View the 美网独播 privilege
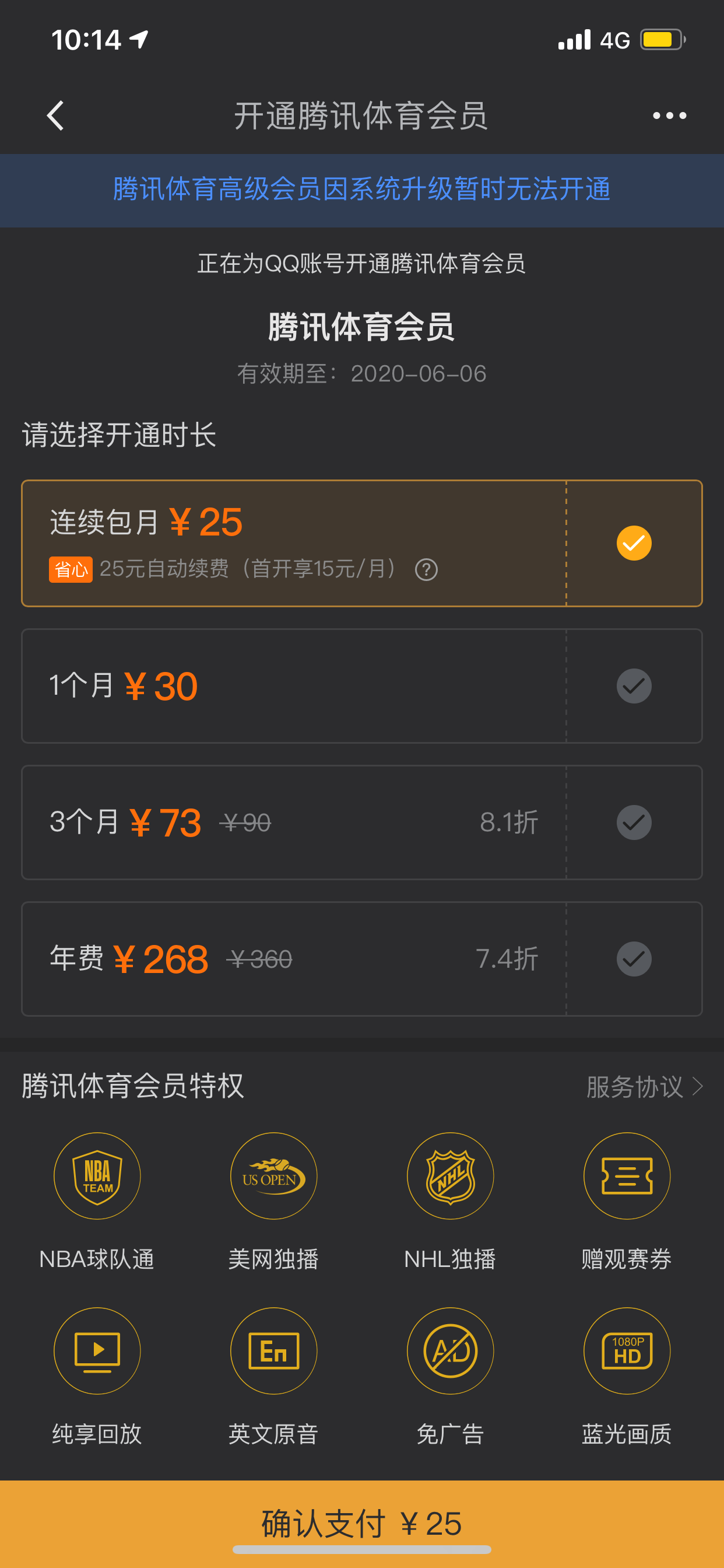This screenshot has width=724, height=1568. [x=273, y=1176]
